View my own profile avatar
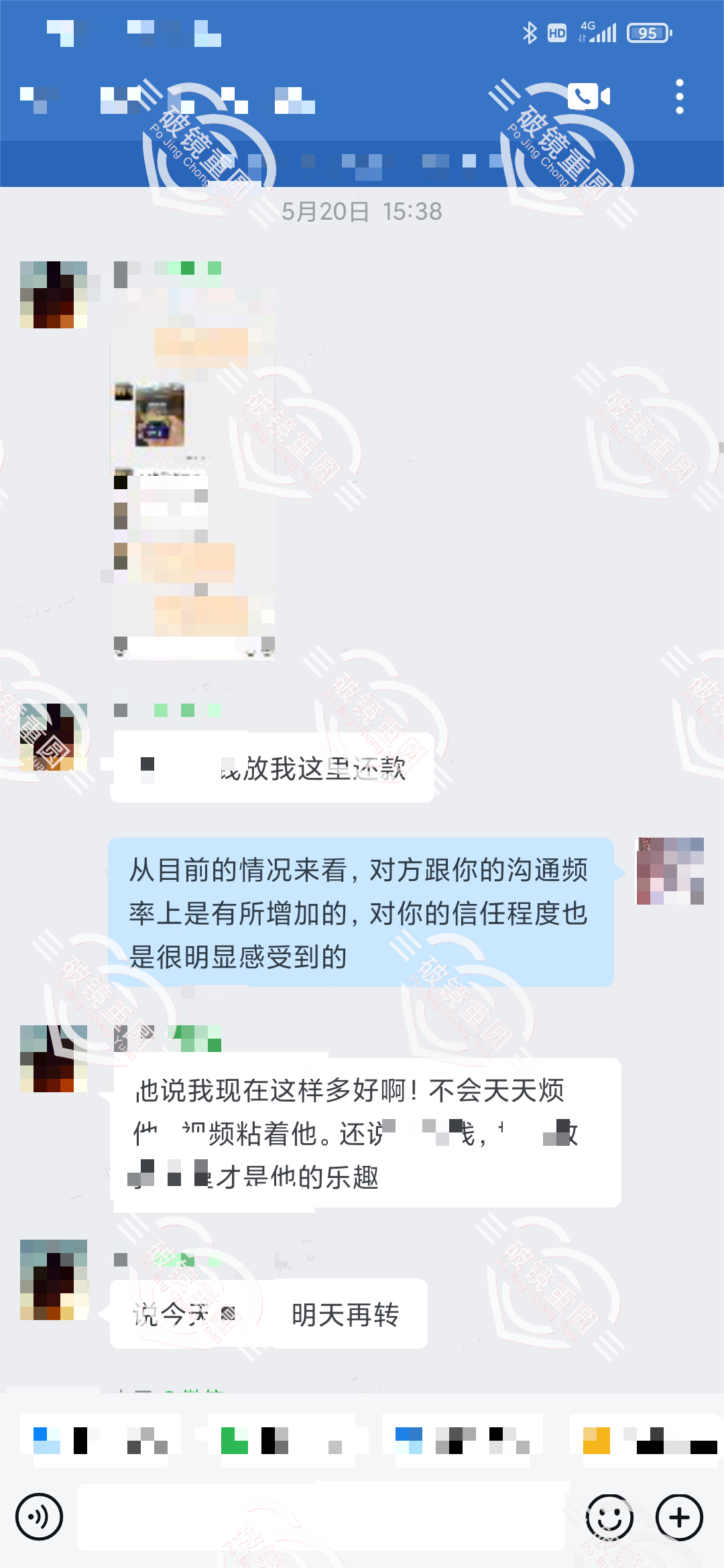This screenshot has width=724, height=1568. (670, 871)
